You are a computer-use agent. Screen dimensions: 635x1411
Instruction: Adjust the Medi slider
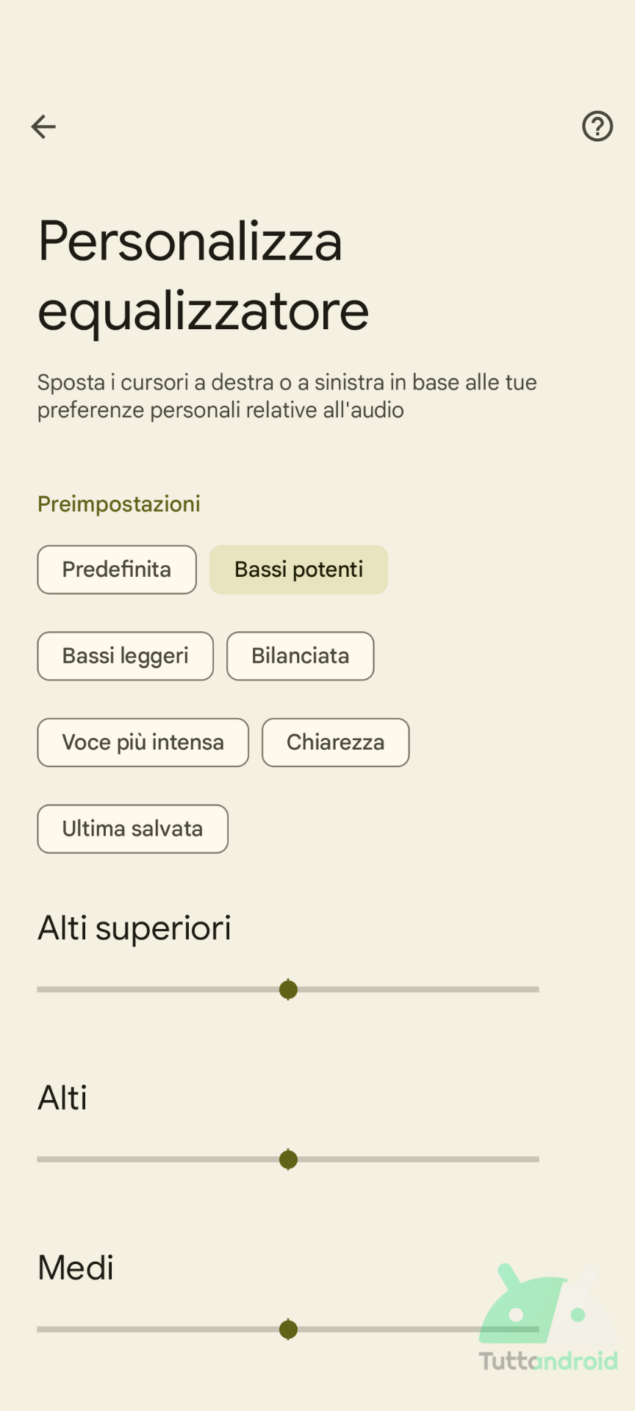pyautogui.click(x=288, y=1330)
